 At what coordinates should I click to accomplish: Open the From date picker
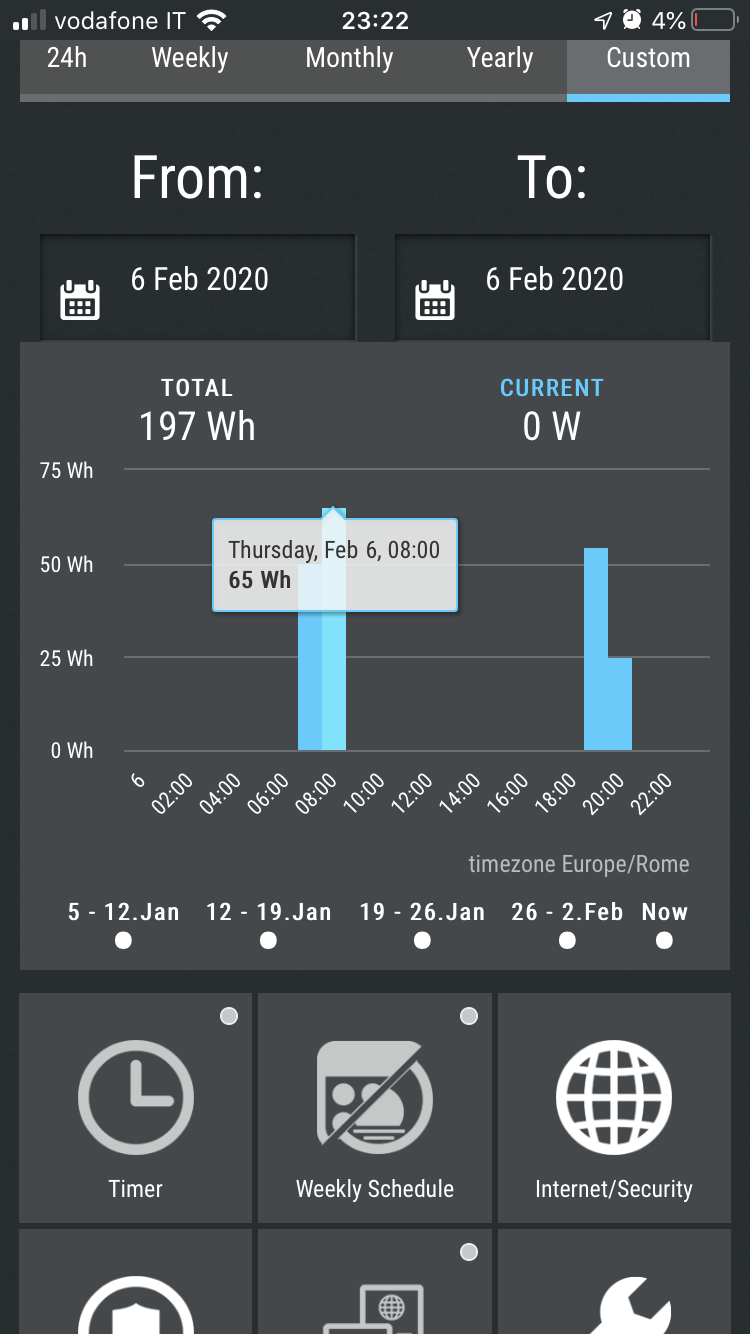pos(198,288)
